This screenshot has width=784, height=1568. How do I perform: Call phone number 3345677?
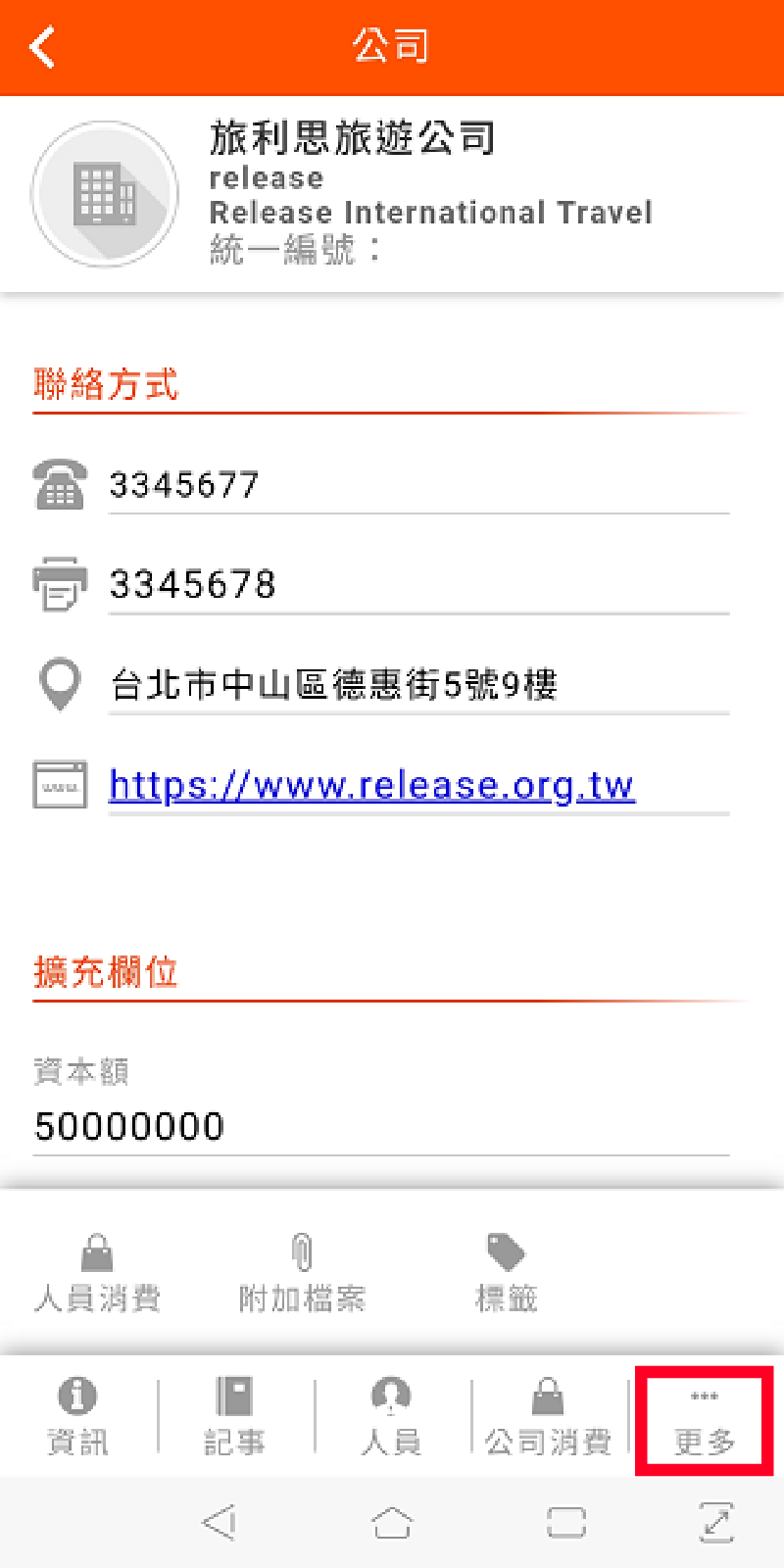184,484
